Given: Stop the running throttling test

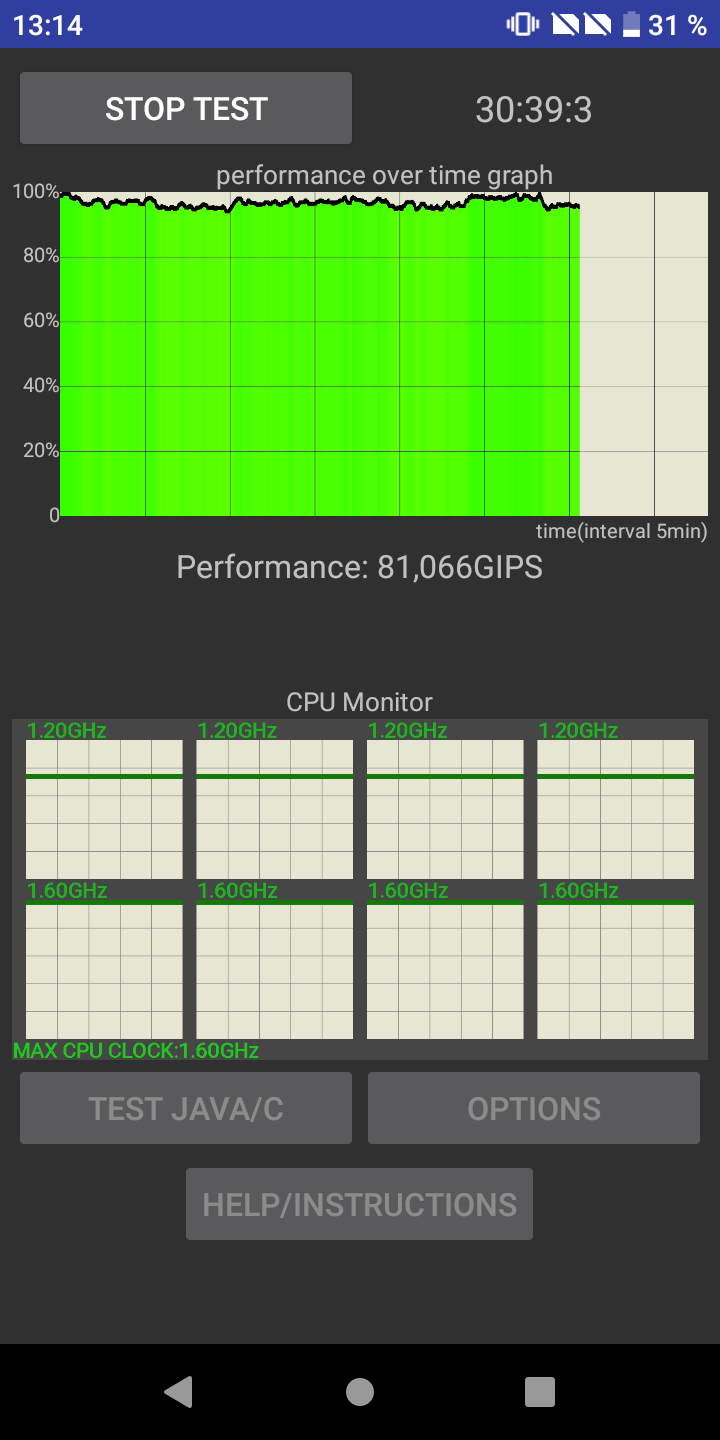Looking at the screenshot, I should (x=186, y=108).
